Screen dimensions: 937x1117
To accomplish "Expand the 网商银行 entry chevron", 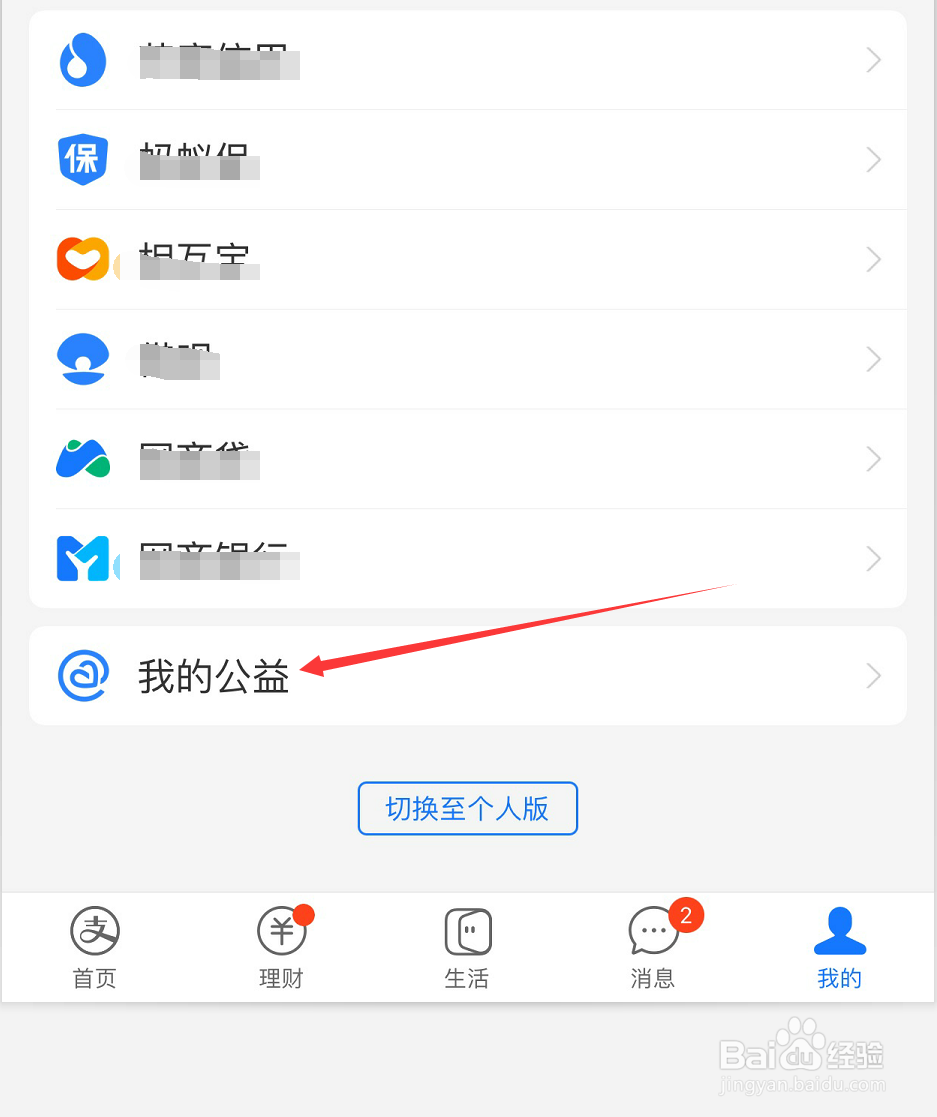I will tap(873, 558).
